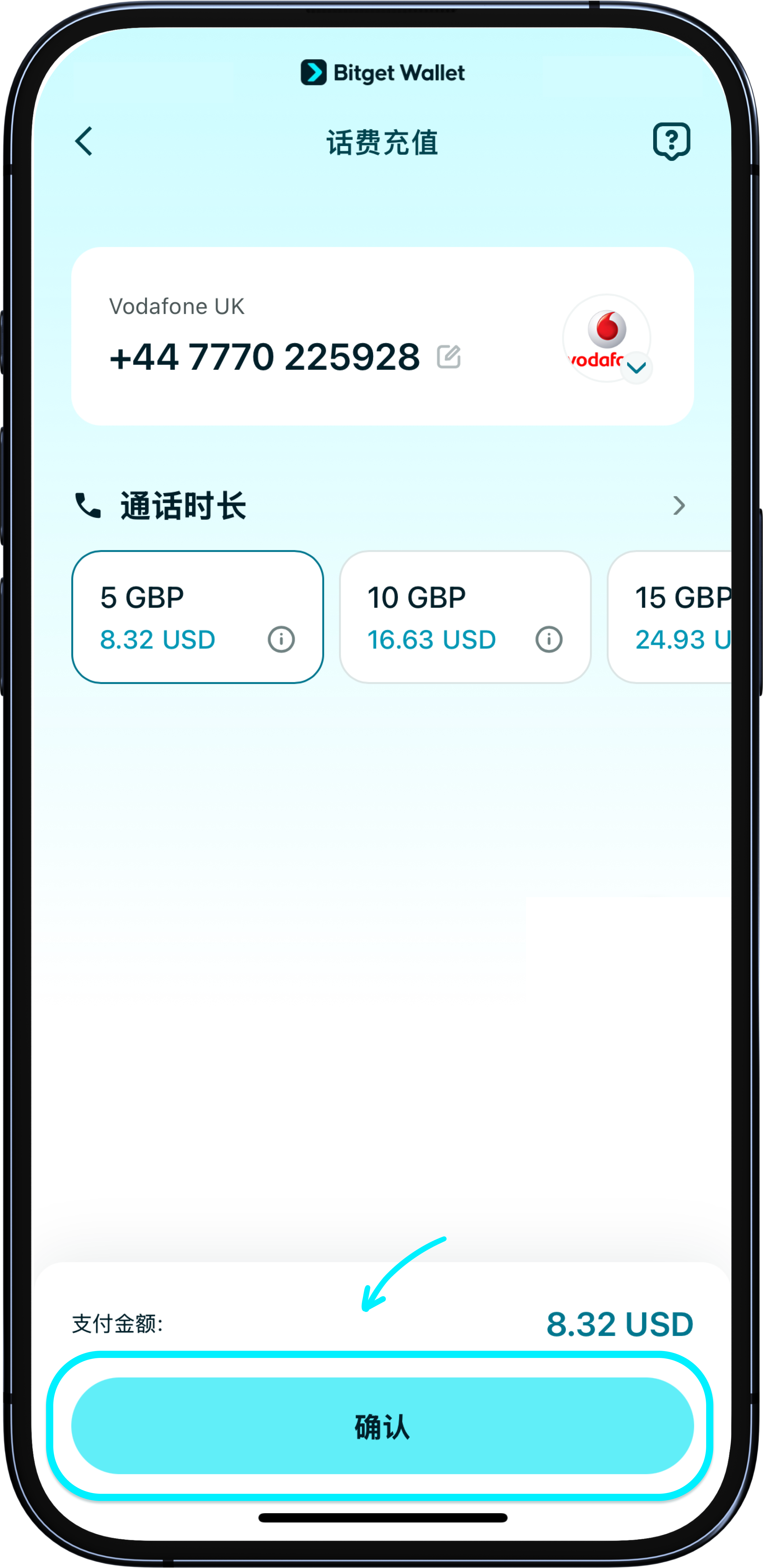Tap the cyan highlighted confirm bar

coord(381,1425)
